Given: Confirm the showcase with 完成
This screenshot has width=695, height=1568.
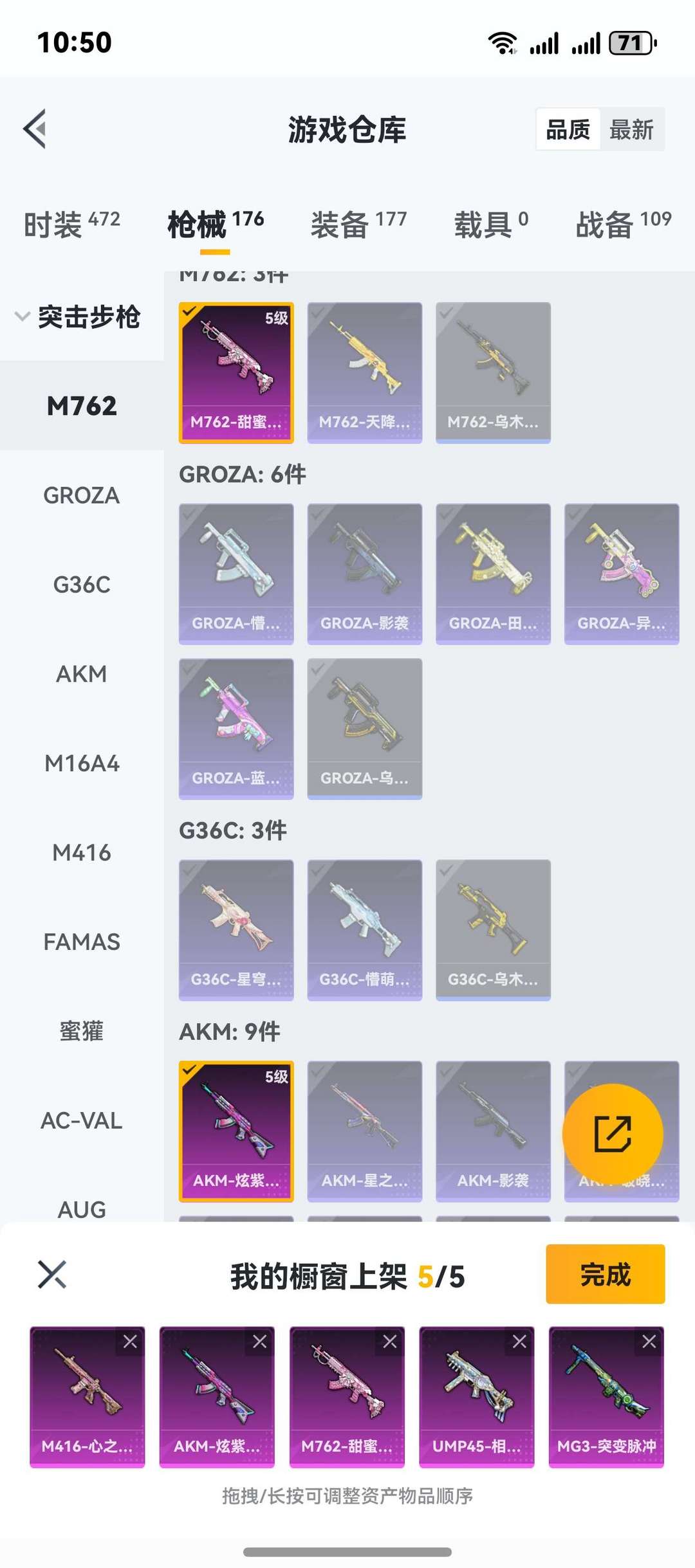Looking at the screenshot, I should pos(604,1274).
